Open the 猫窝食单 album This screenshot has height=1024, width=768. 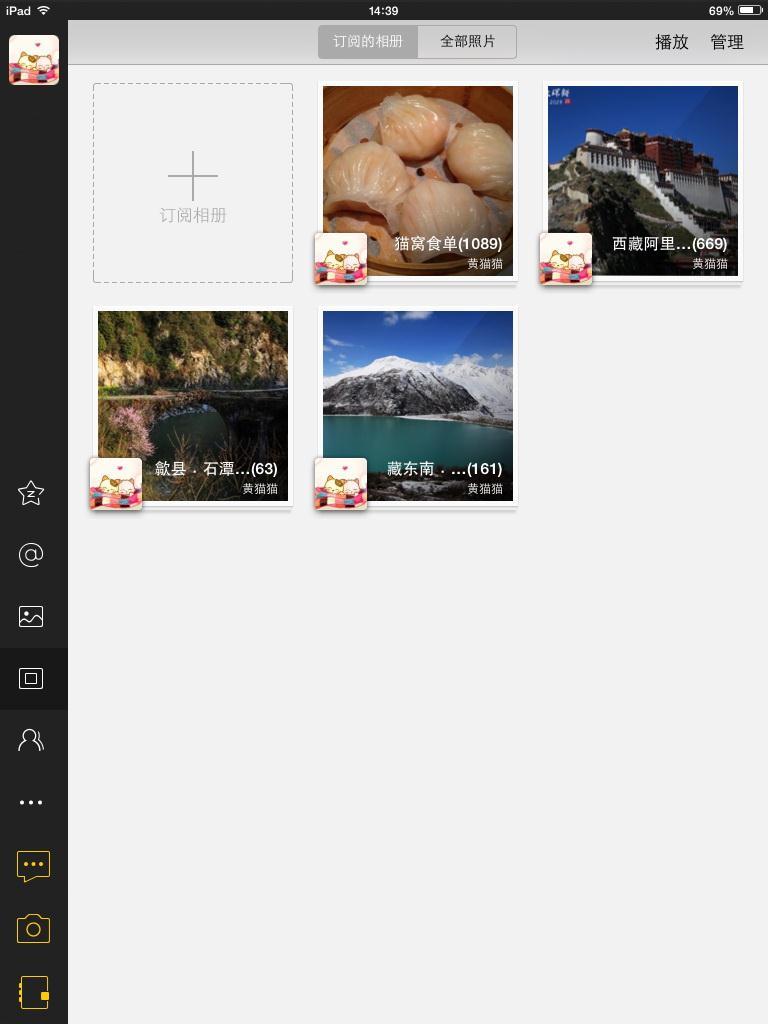(x=418, y=181)
